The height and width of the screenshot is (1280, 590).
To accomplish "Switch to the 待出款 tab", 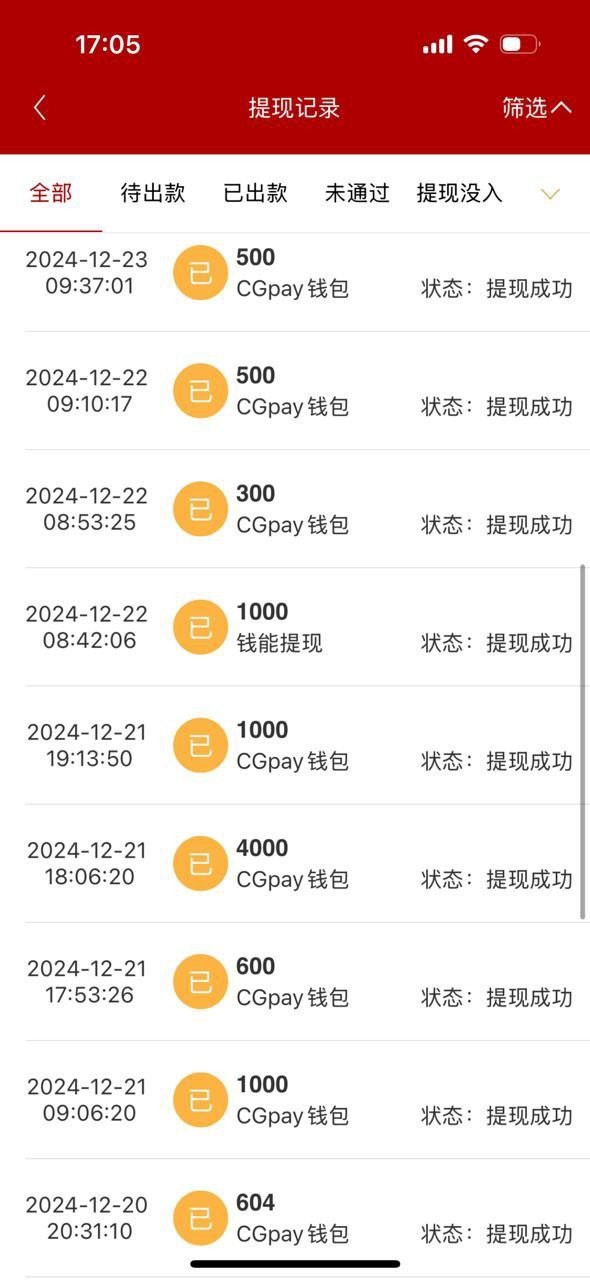I will (x=153, y=193).
